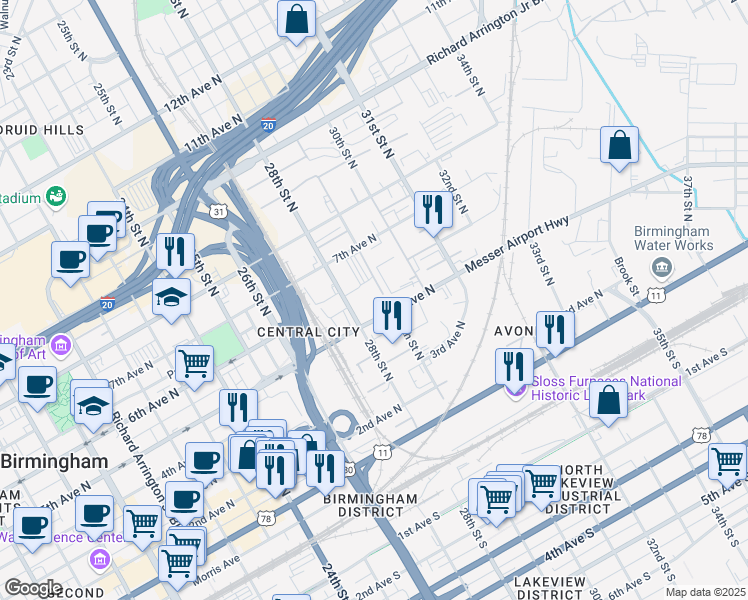Open the restaurant marker near 32nd St N
The height and width of the screenshot is (600, 748).
433,210
